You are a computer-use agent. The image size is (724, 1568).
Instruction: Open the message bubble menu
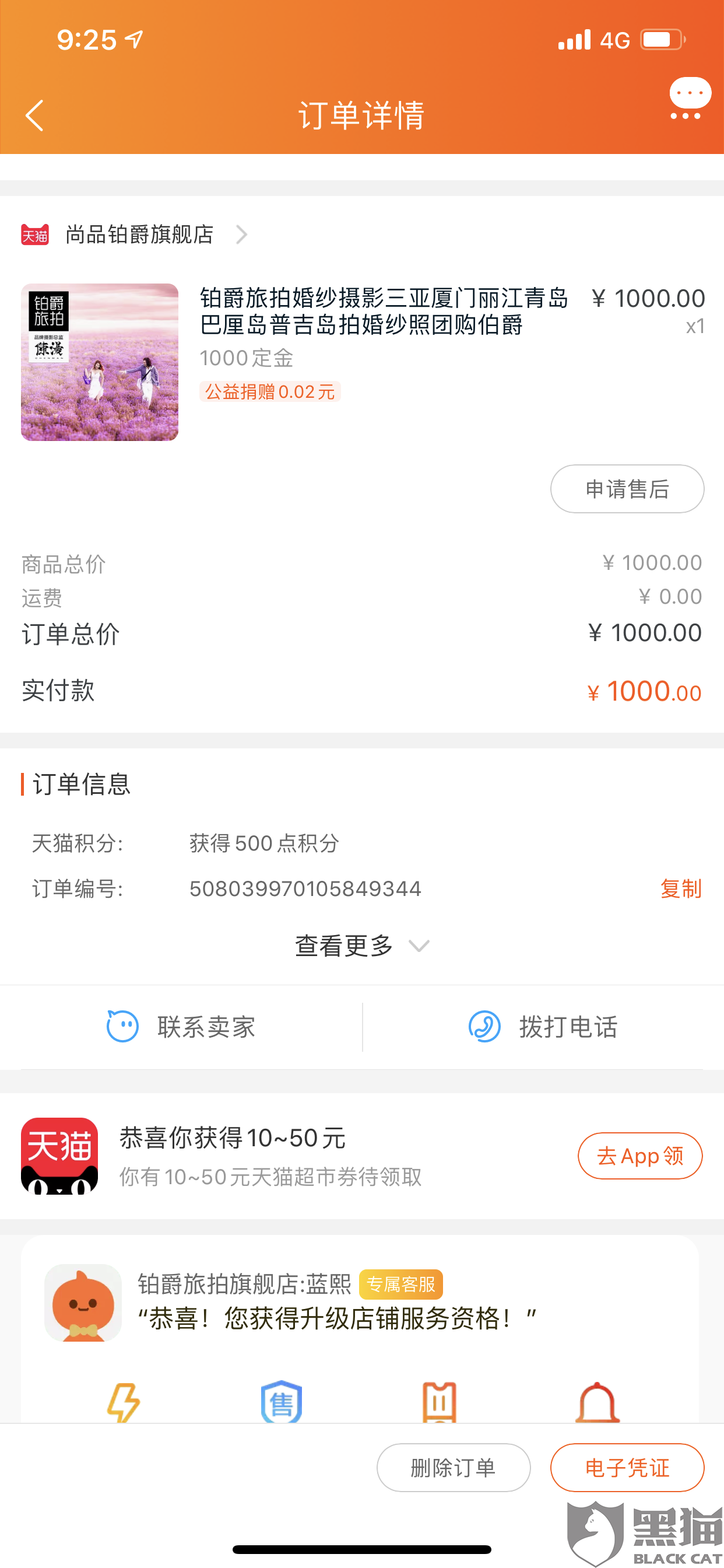(690, 99)
